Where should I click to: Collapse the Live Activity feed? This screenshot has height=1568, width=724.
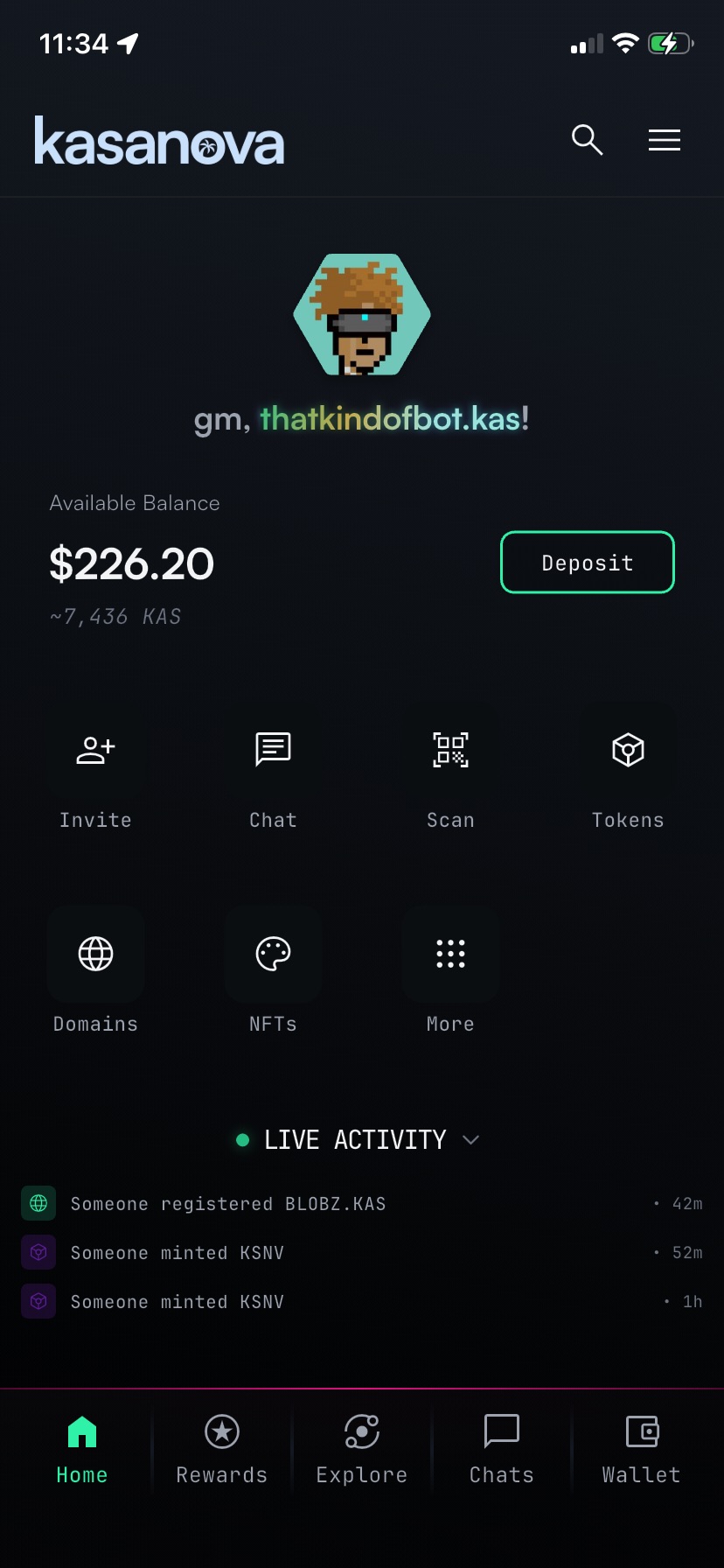(x=470, y=1139)
